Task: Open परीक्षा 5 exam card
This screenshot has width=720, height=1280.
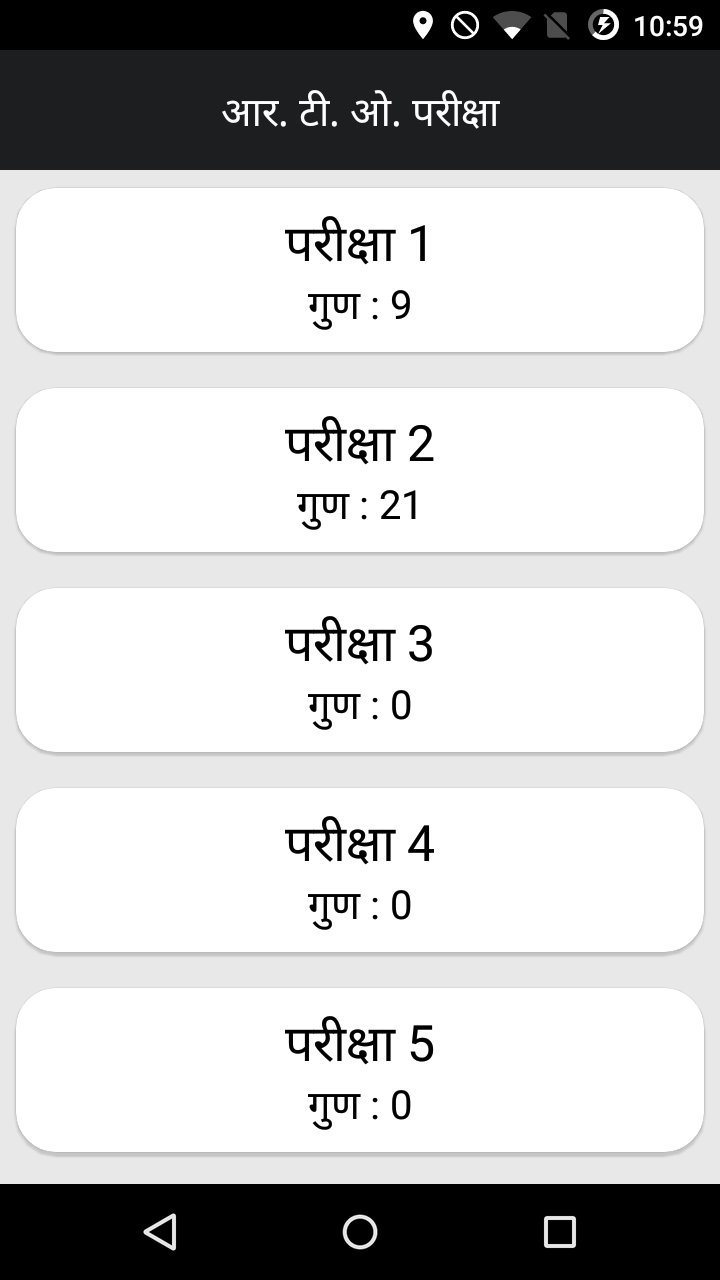Action: (360, 1068)
